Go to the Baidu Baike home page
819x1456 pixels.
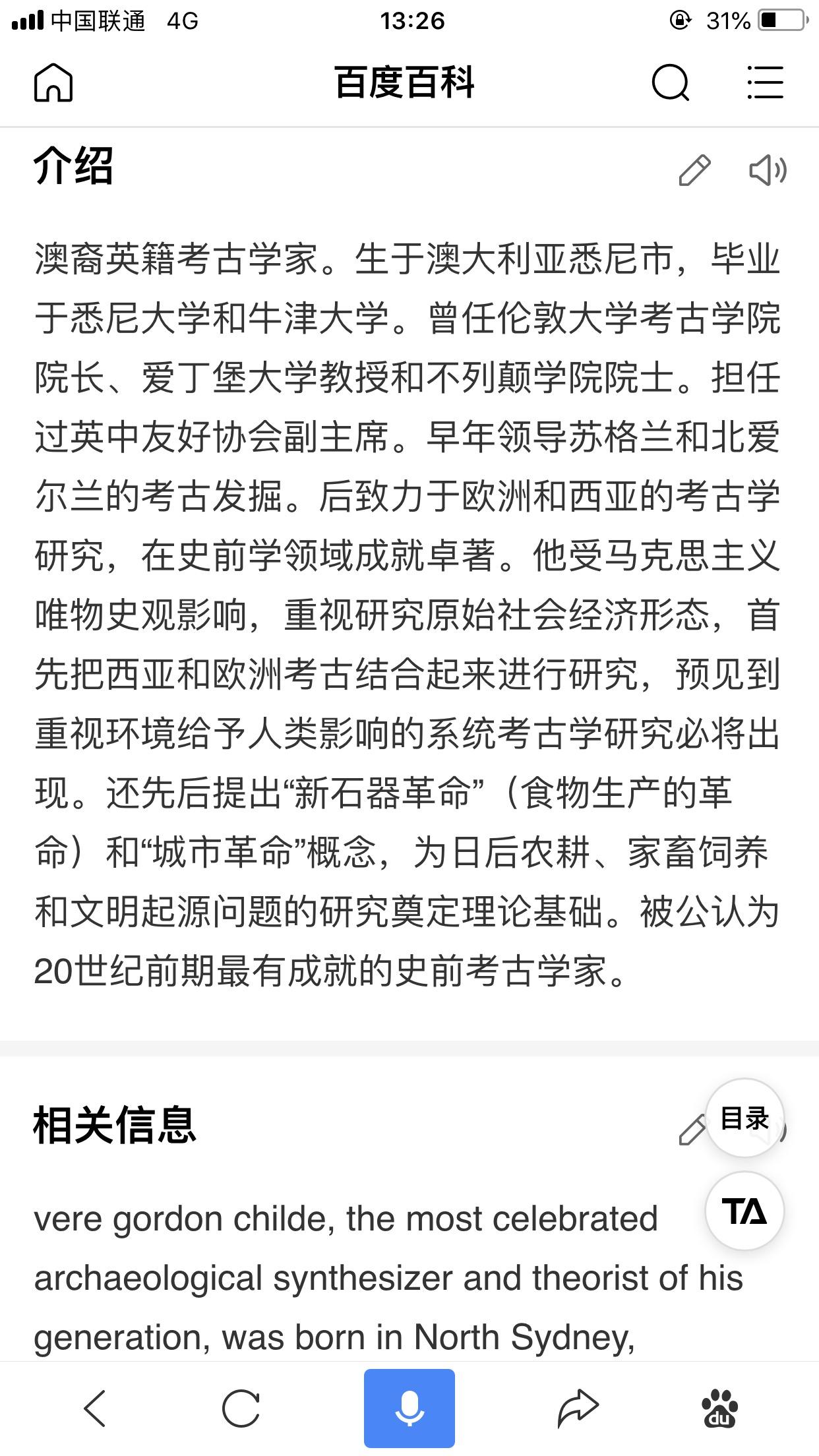click(53, 83)
